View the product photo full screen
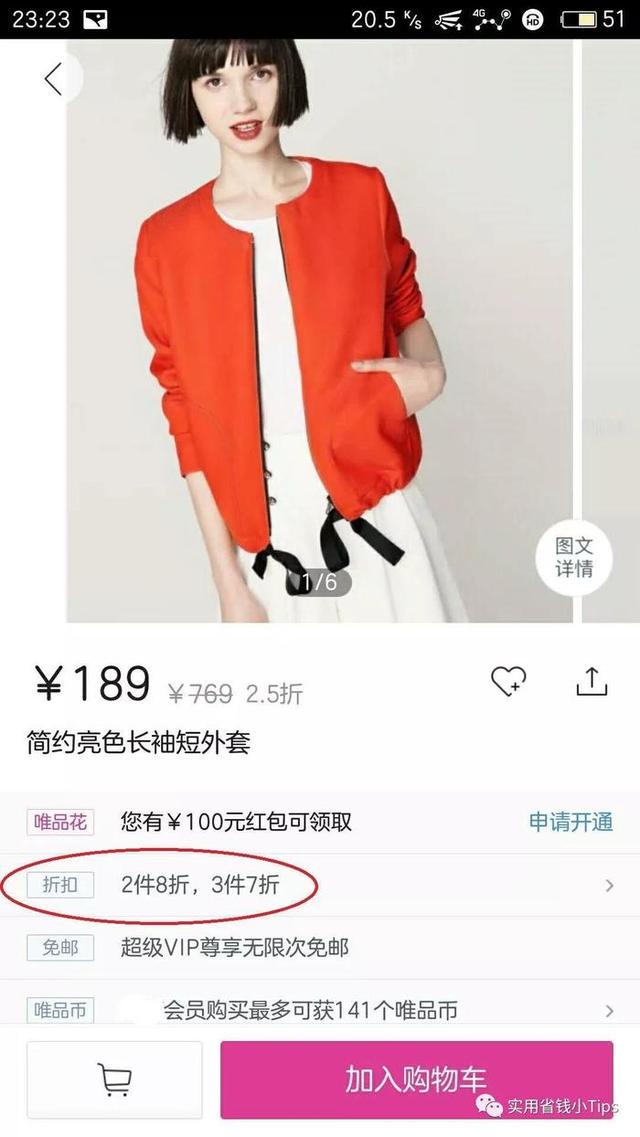Image resolution: width=640 pixels, height=1137 pixels. click(x=320, y=331)
